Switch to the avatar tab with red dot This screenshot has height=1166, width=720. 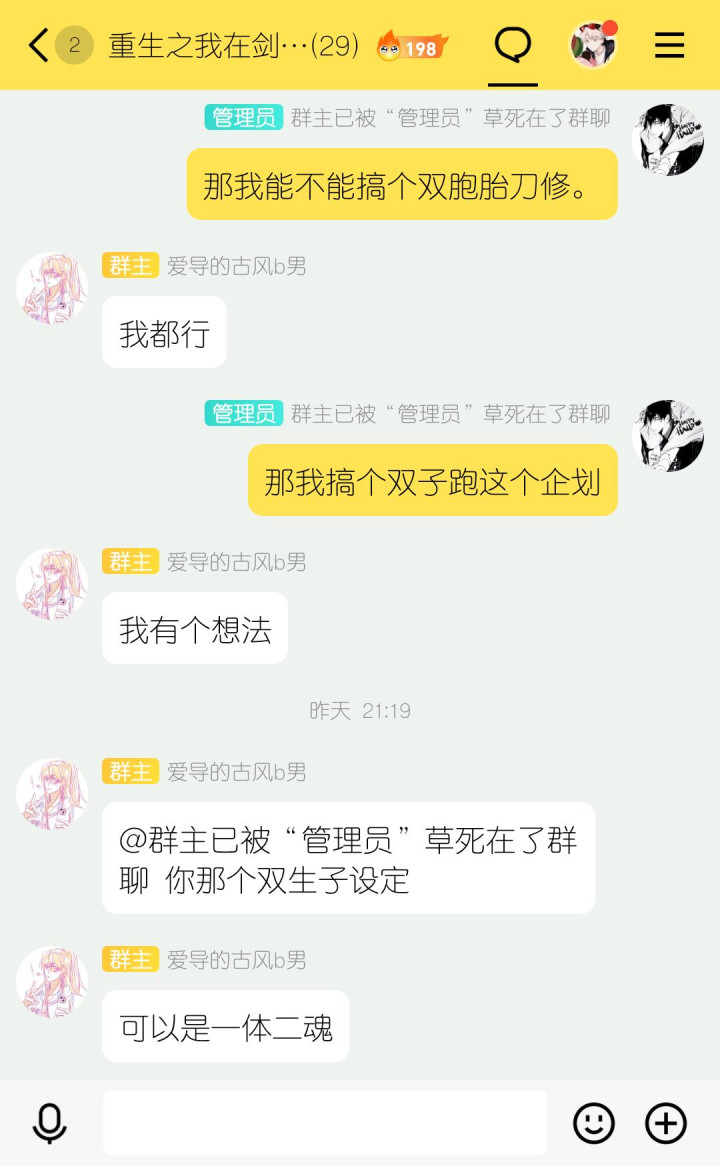593,45
